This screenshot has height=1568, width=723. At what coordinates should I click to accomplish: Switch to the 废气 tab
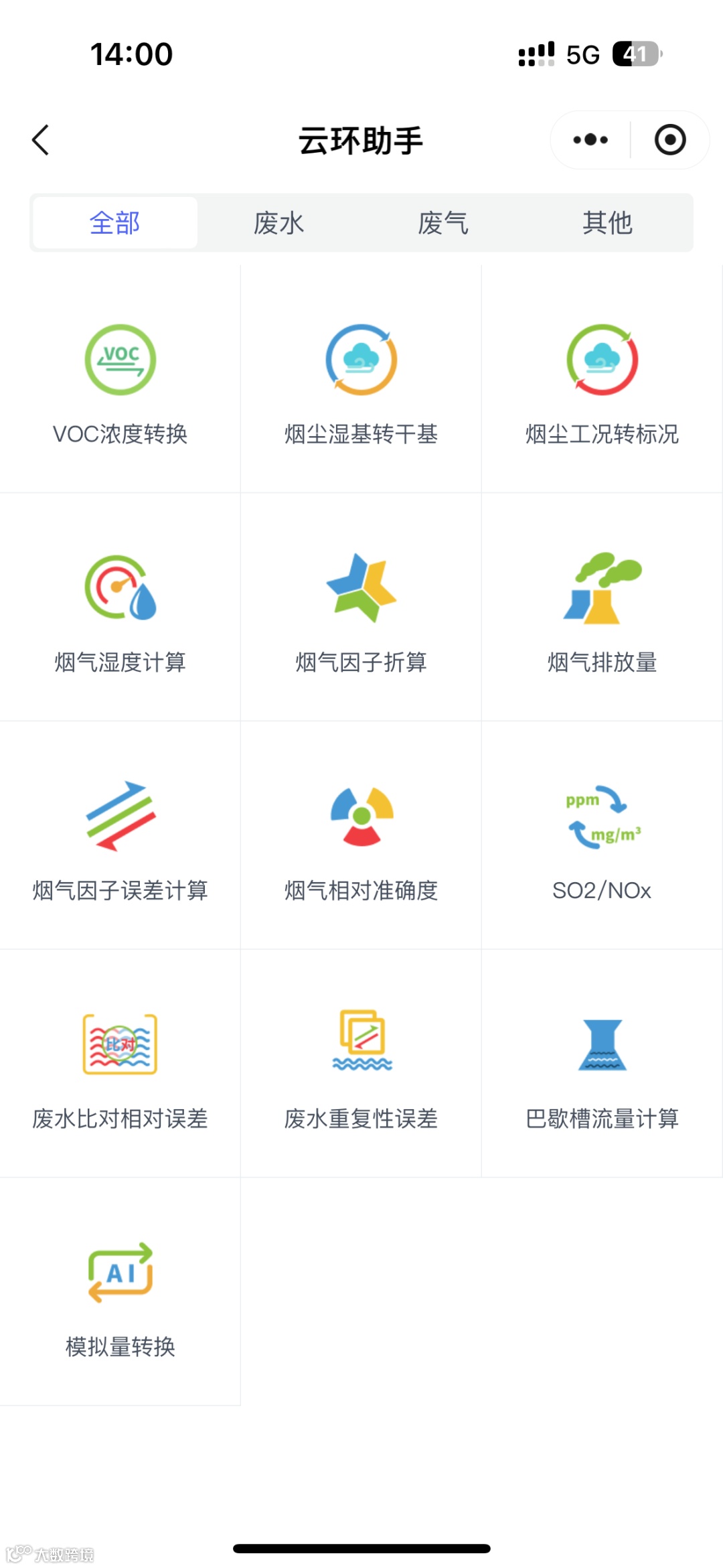coord(443,223)
